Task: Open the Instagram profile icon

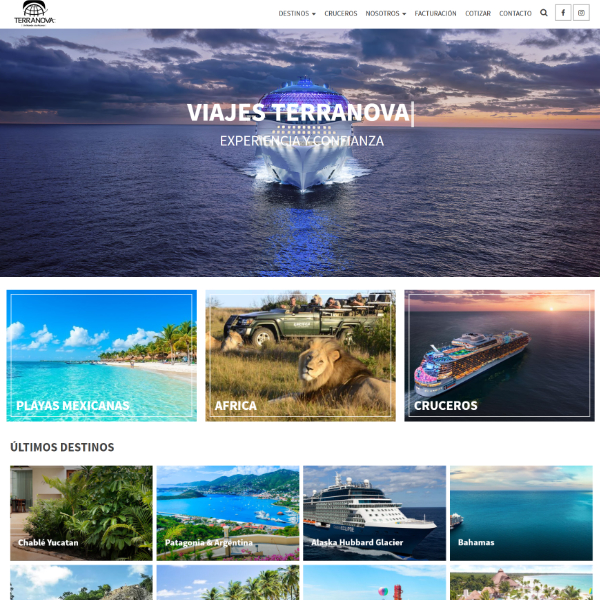Action: click(581, 13)
